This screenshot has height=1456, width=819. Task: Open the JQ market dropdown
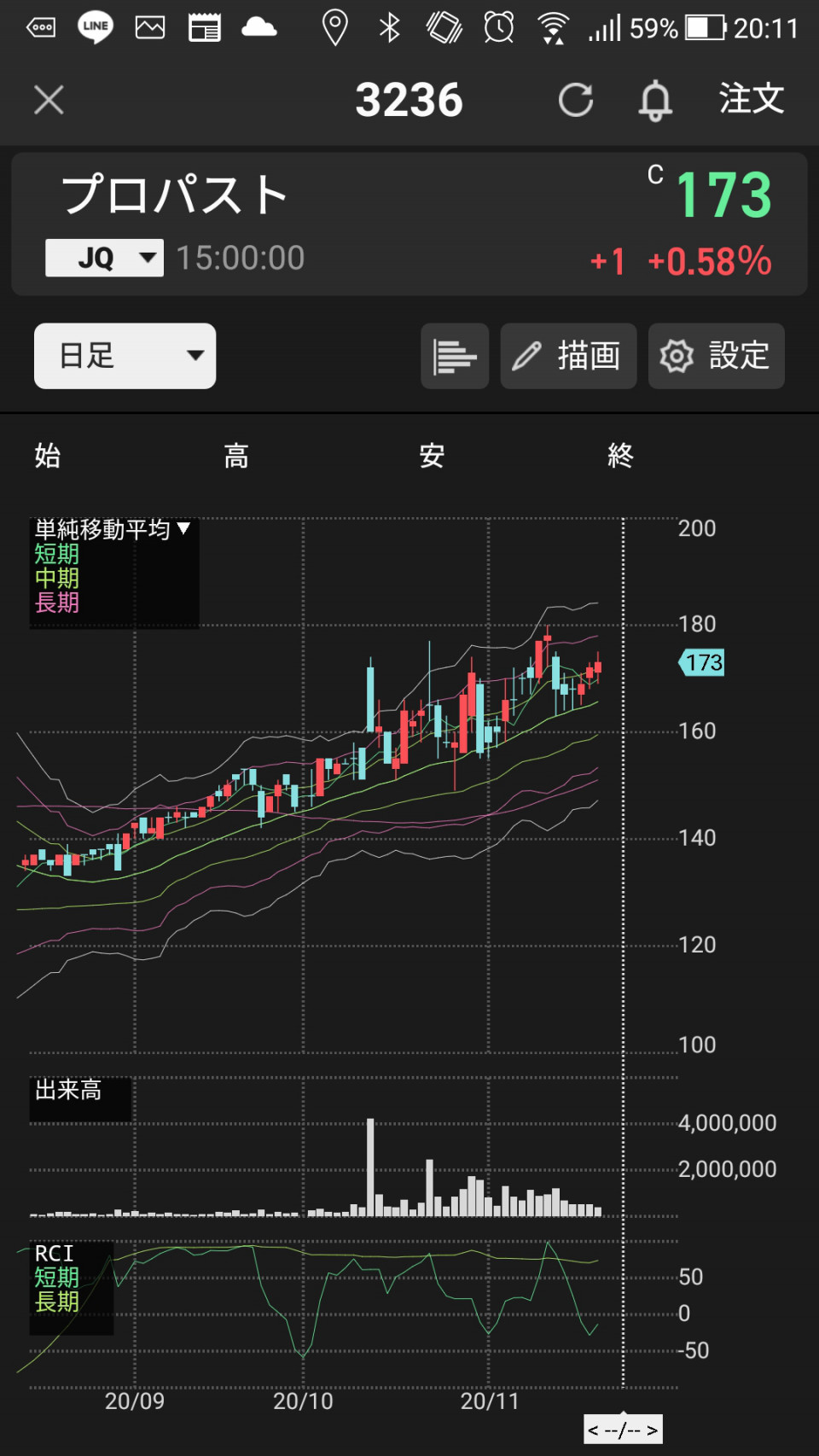[x=104, y=258]
